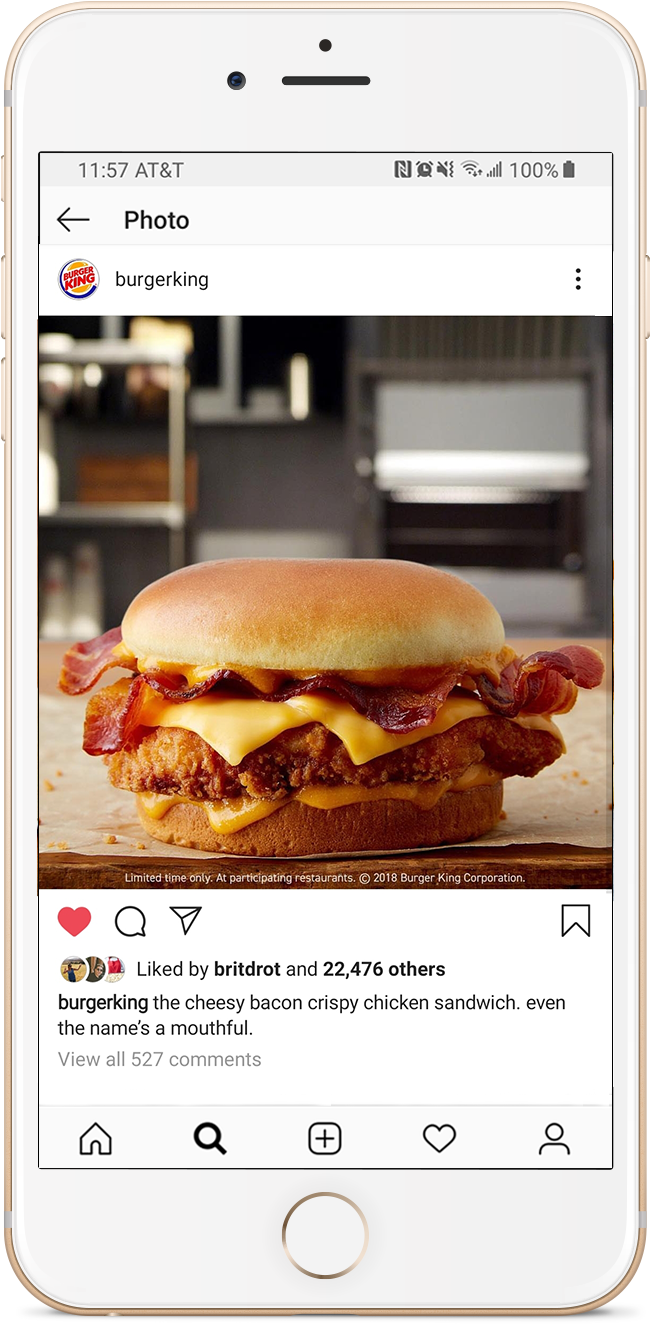View the 22,476 others who liked
Viewport: 650px width, 1324px height.
pyautogui.click(x=384, y=969)
